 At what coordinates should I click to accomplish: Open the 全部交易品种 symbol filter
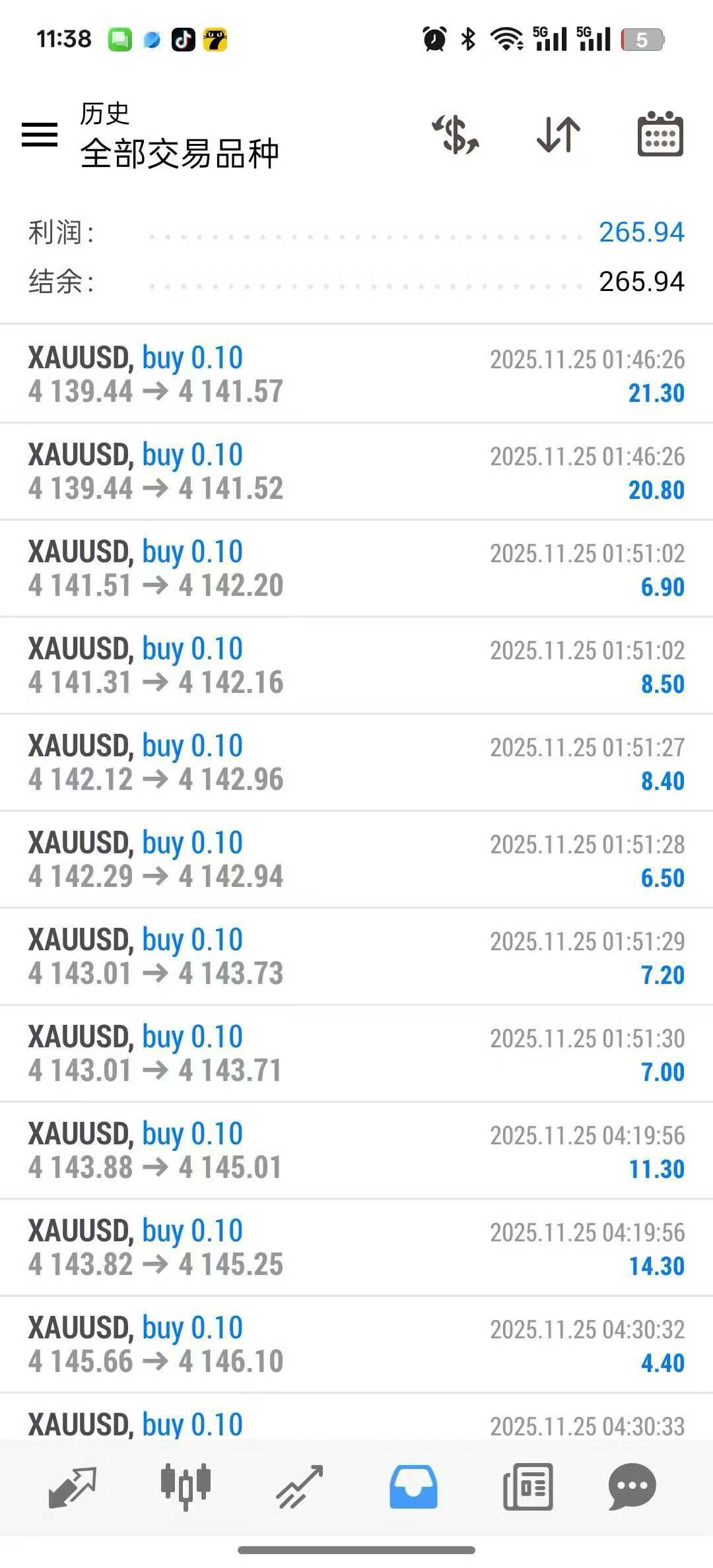tap(180, 150)
